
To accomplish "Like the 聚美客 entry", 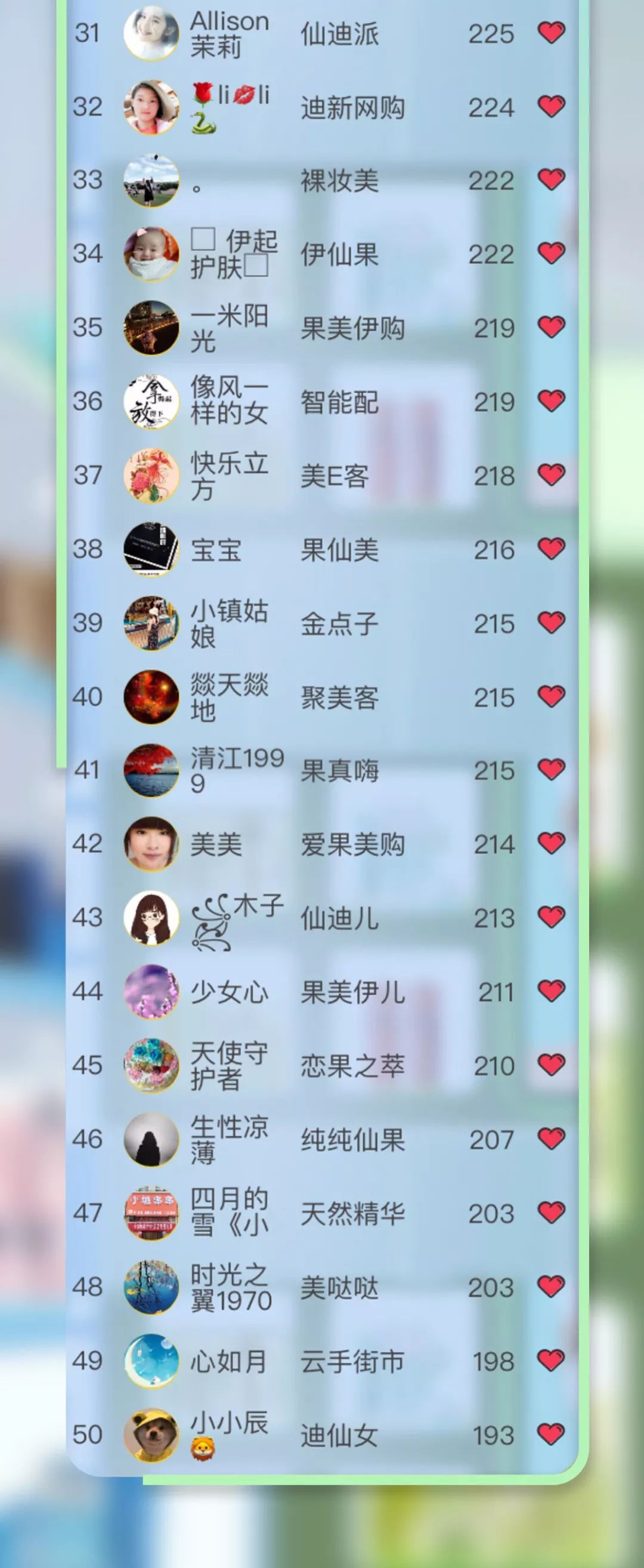I will pyautogui.click(x=552, y=696).
